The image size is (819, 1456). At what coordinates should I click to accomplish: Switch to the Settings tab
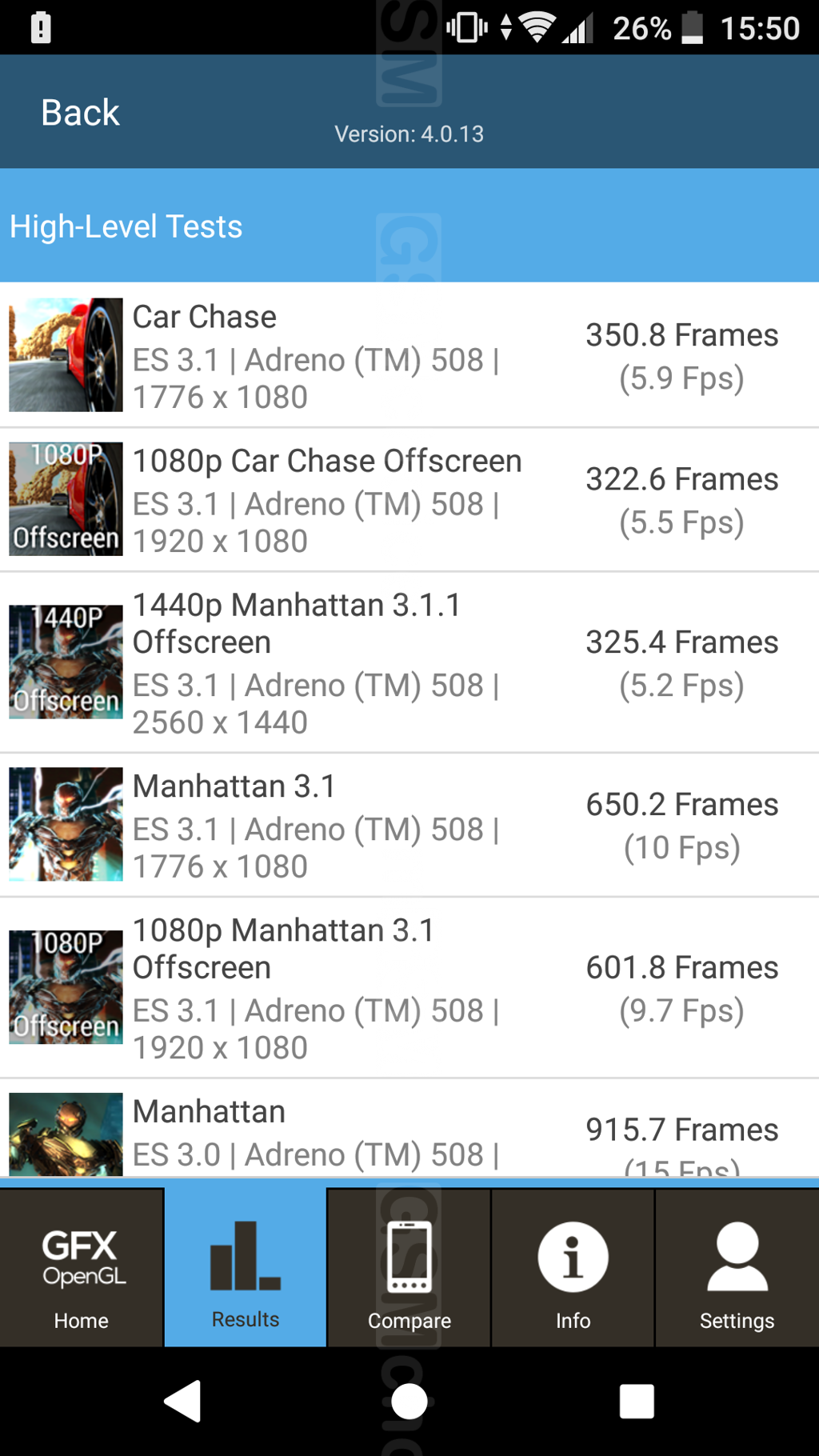tap(737, 1268)
